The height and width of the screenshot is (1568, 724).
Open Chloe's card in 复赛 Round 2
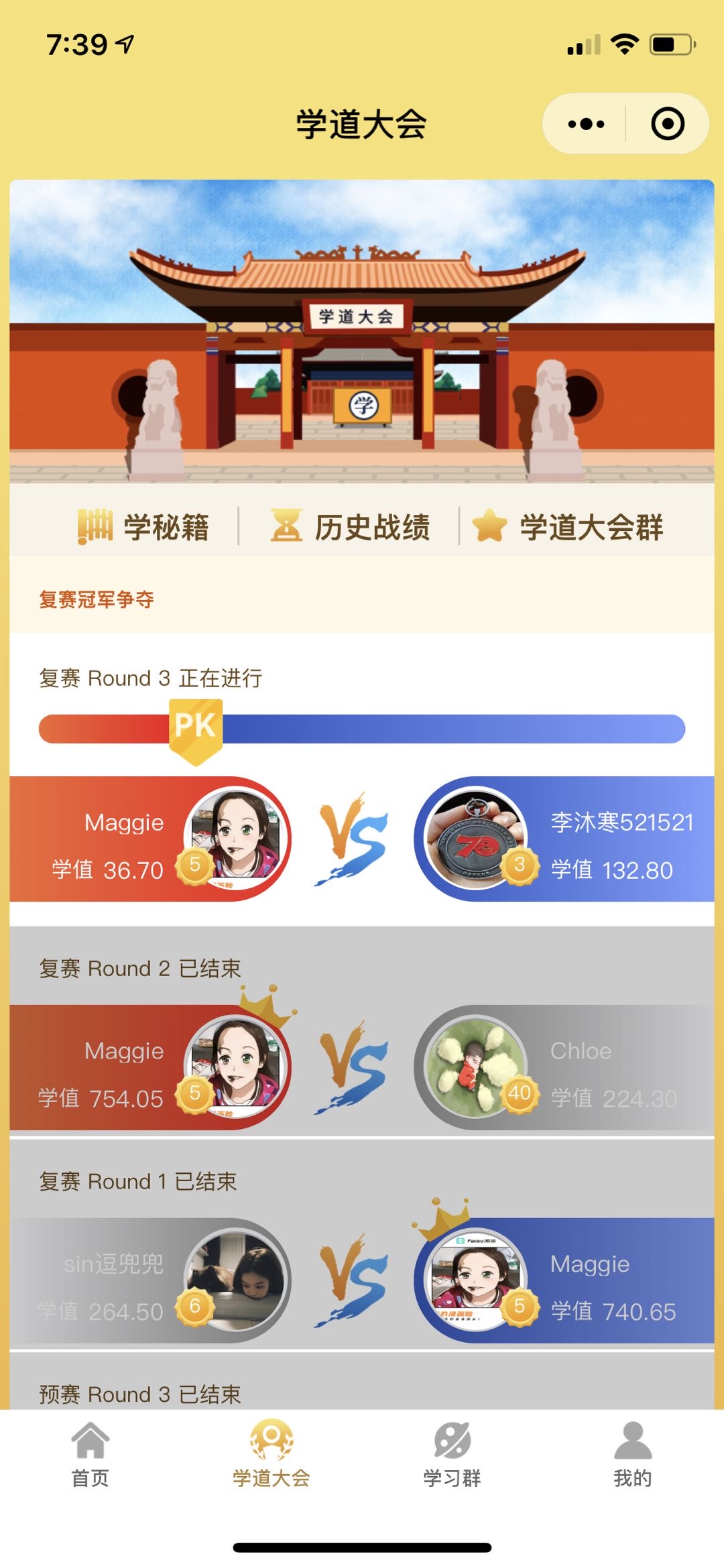pyautogui.click(x=564, y=1068)
